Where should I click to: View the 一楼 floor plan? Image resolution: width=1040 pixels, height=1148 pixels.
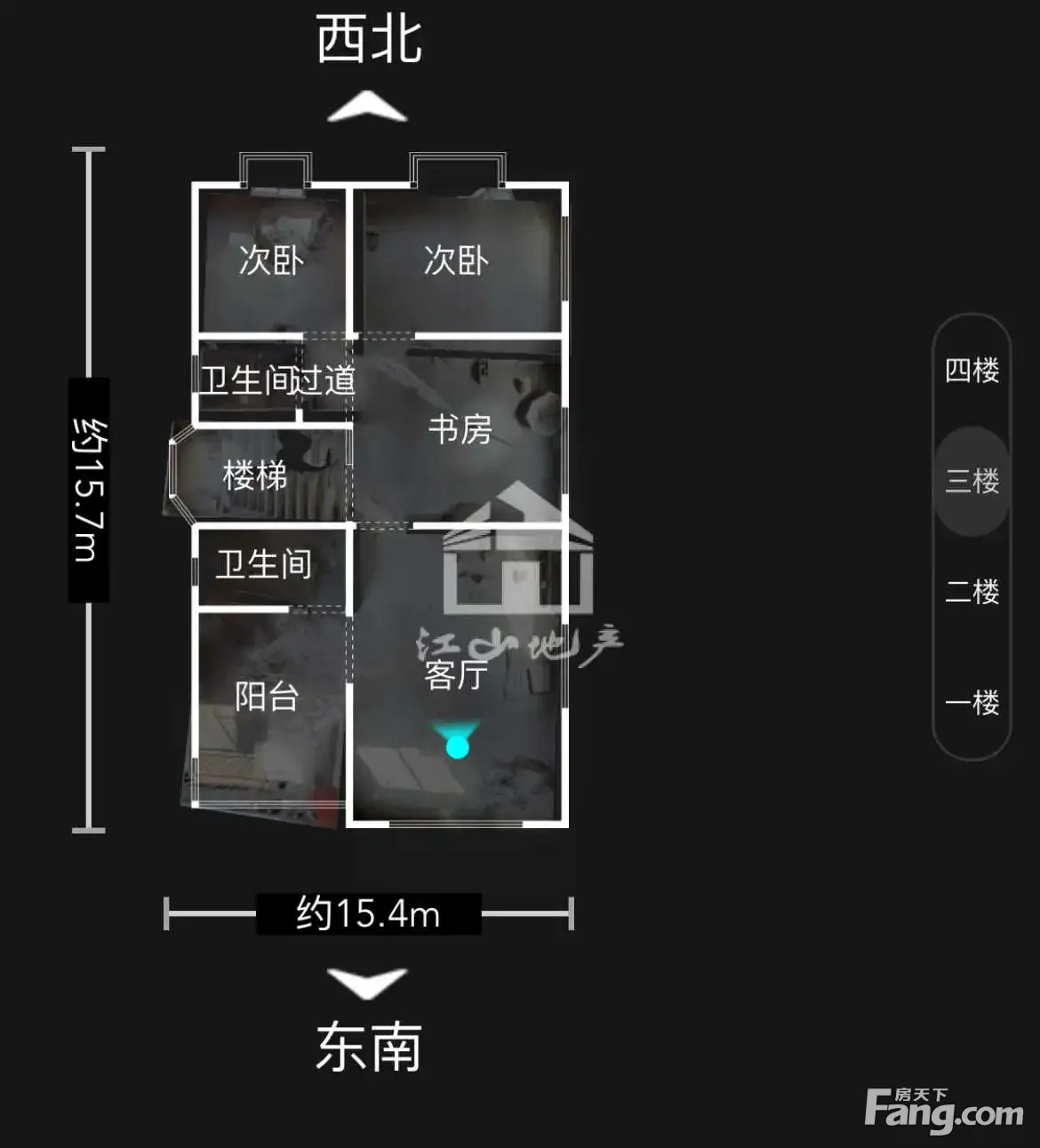tap(972, 703)
